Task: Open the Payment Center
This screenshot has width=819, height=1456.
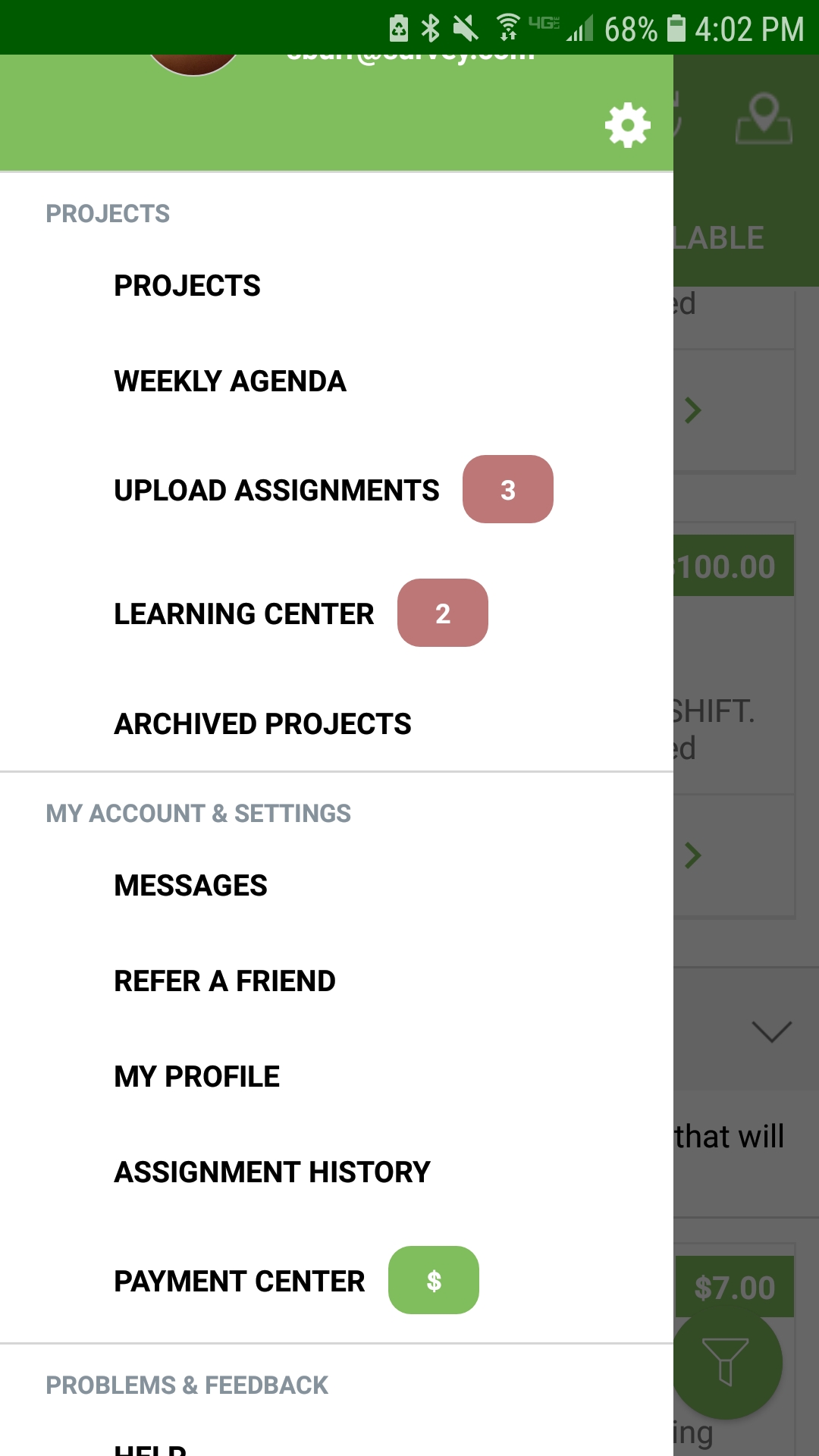Action: click(x=337, y=1281)
